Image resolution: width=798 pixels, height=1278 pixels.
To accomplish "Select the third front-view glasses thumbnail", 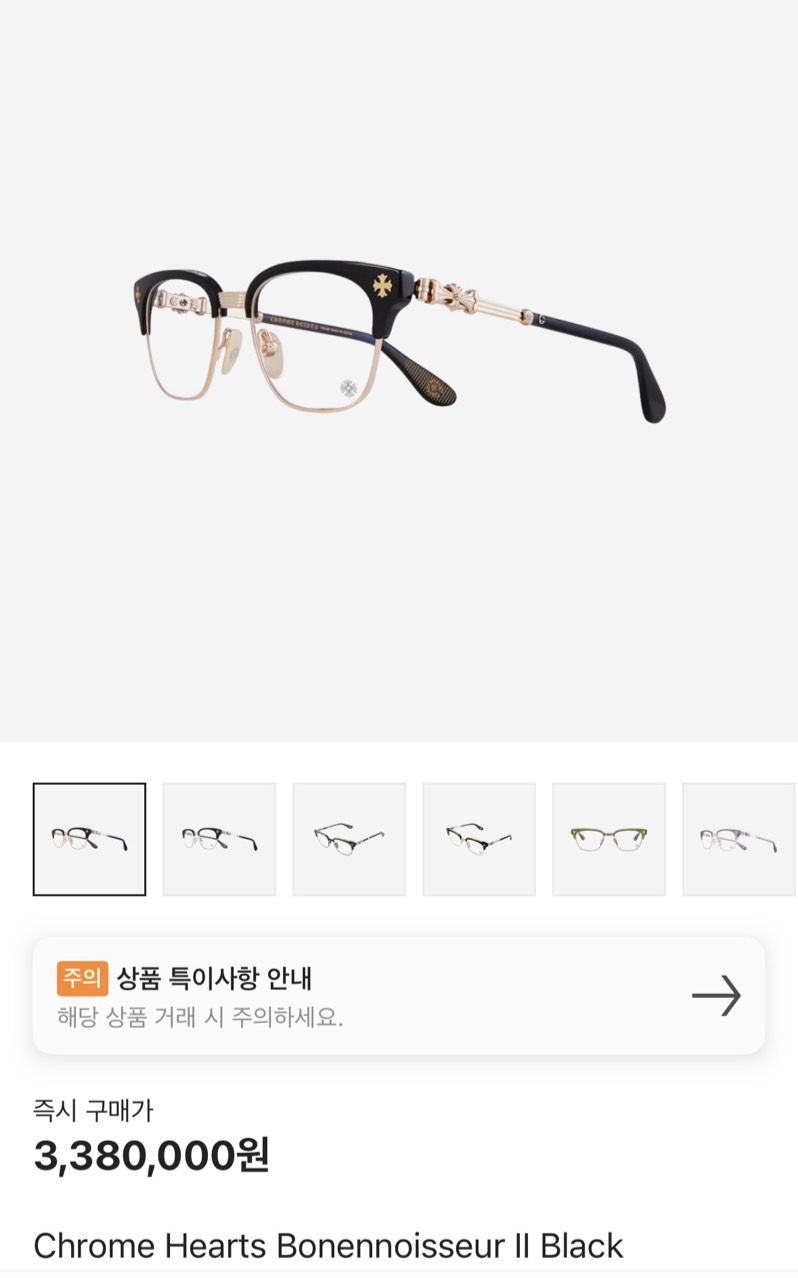I will (x=349, y=838).
